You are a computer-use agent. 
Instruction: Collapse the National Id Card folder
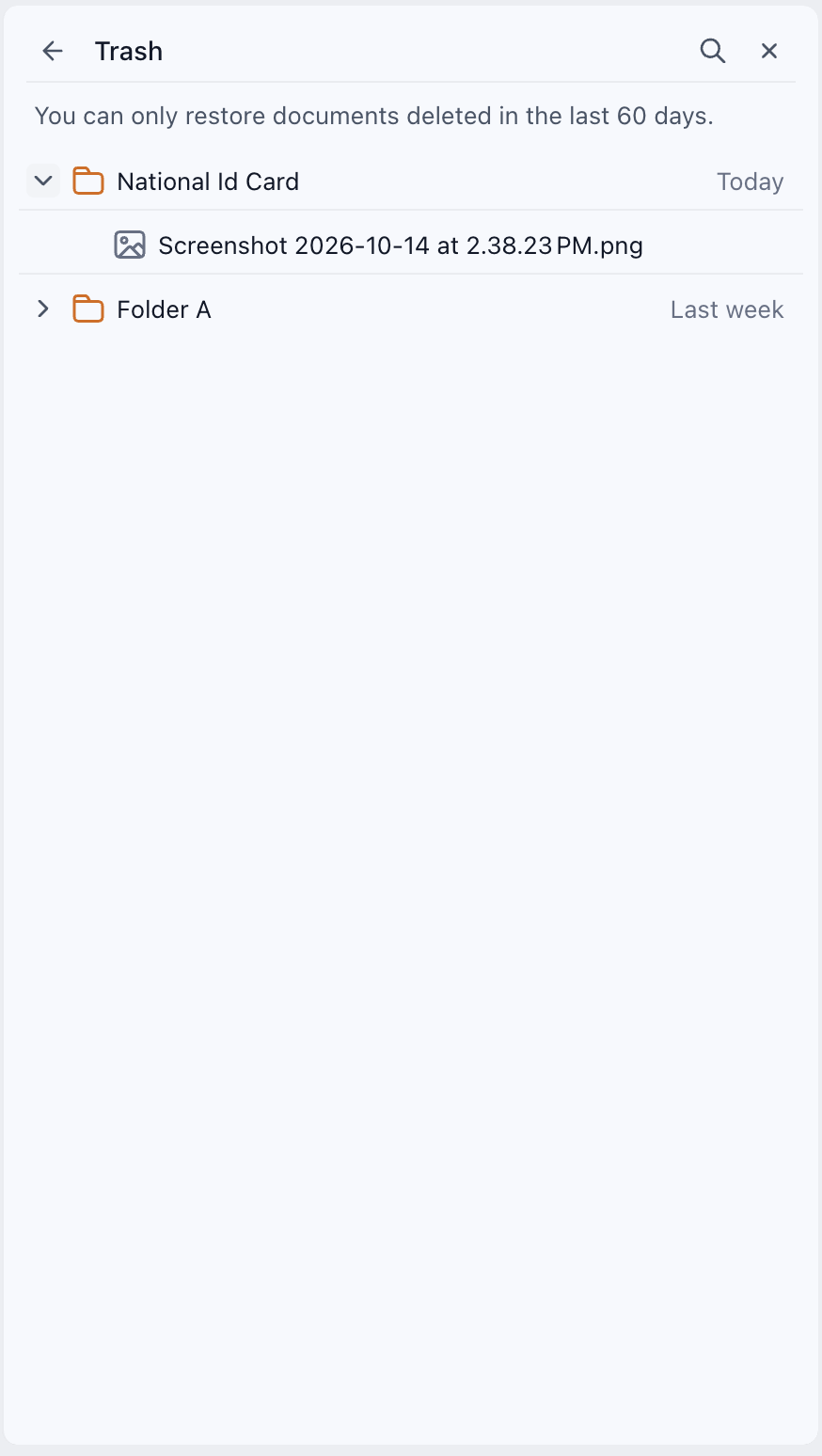click(43, 181)
